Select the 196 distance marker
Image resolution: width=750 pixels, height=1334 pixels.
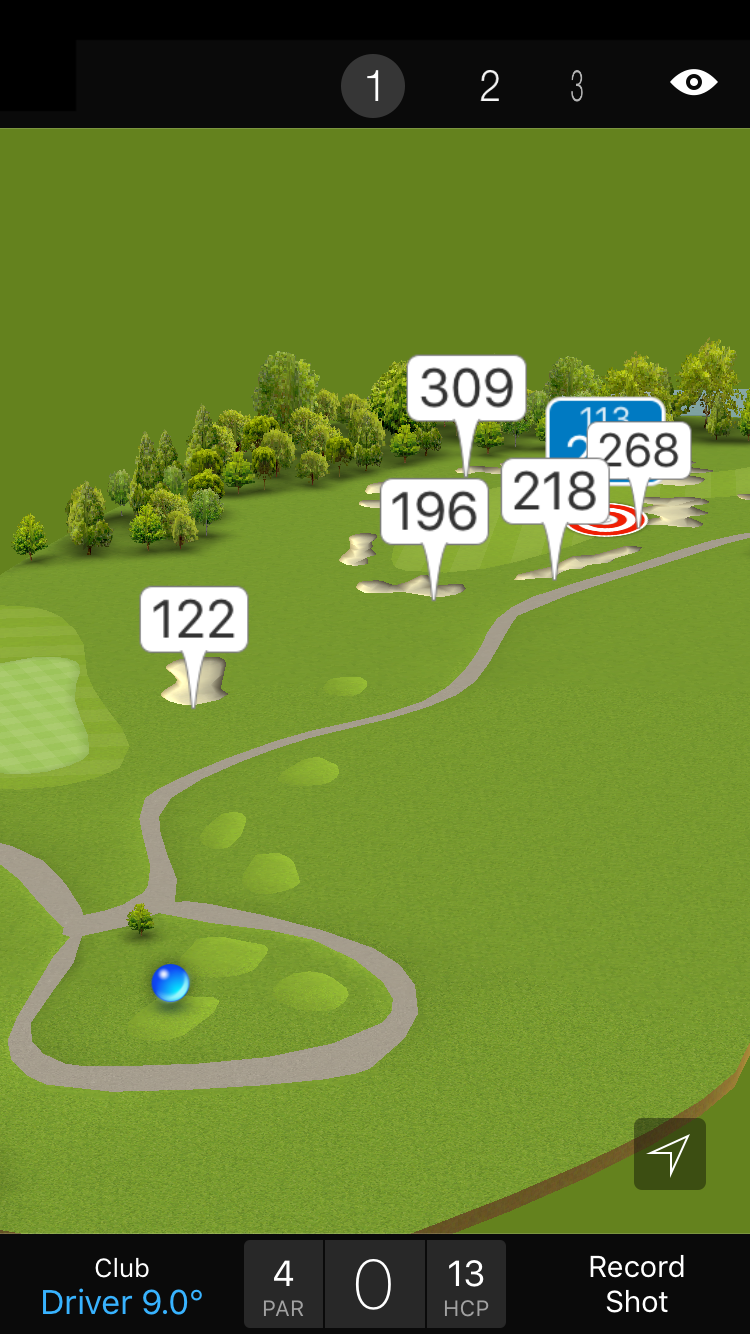pyautogui.click(x=434, y=511)
